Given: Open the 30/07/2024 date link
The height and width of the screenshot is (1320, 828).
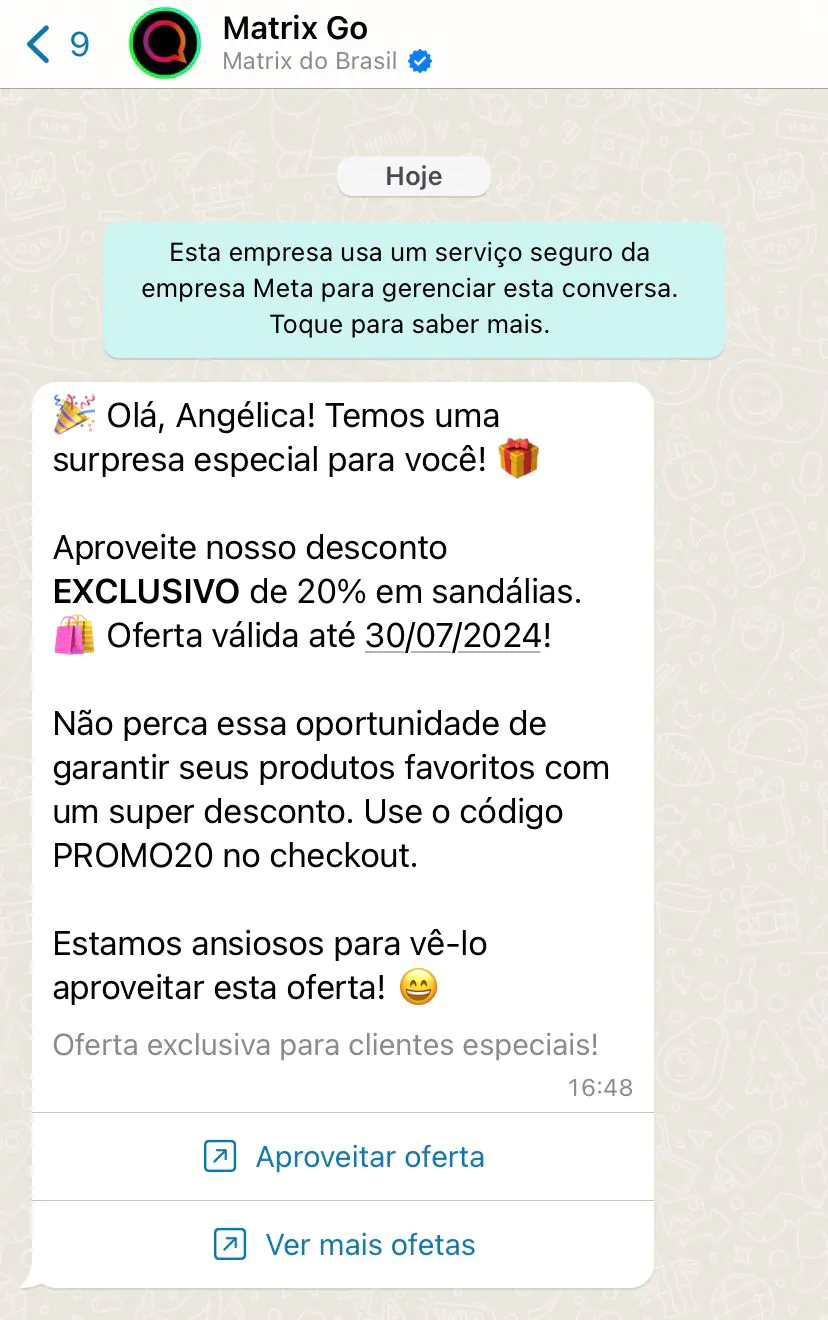Looking at the screenshot, I should pos(453,636).
